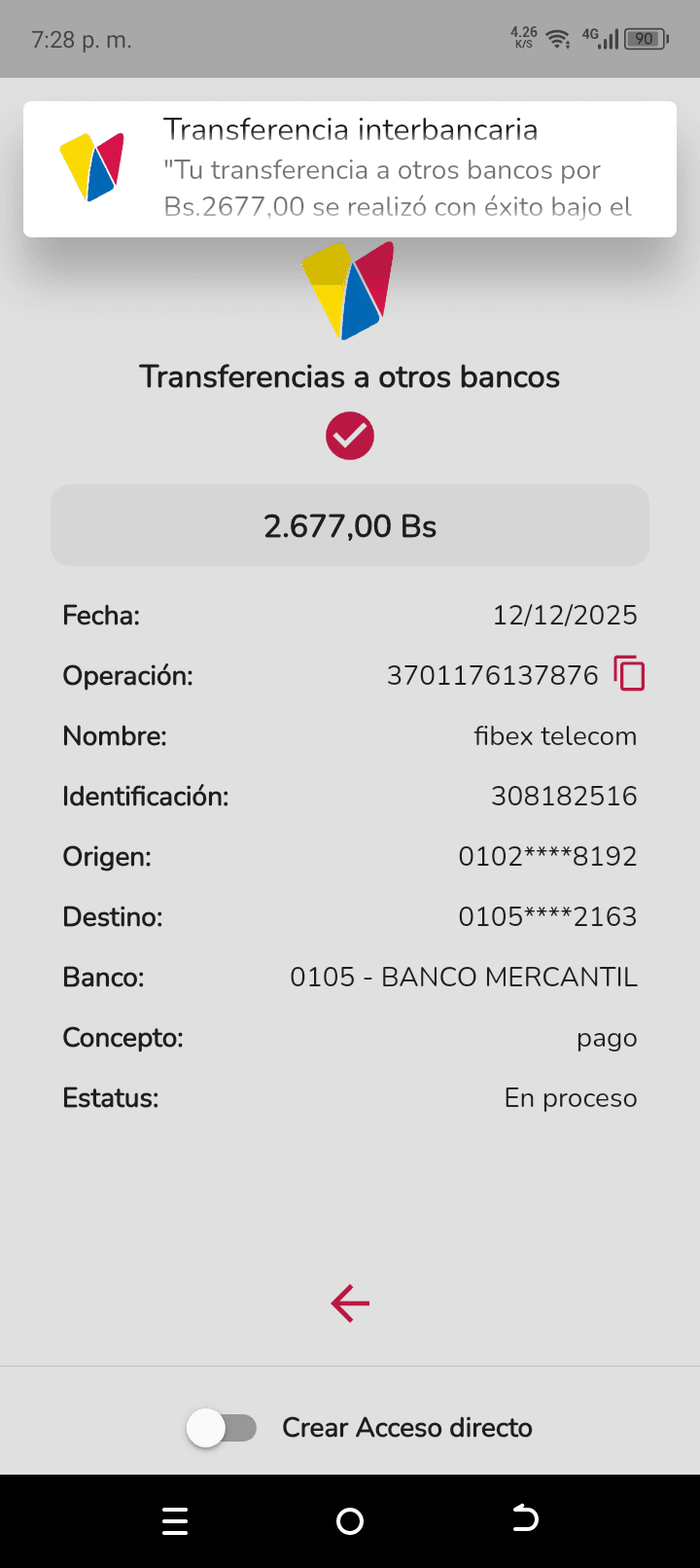This screenshot has width=700, height=1568.
Task: Copy the operation number 3701176137876
Action: [x=629, y=674]
